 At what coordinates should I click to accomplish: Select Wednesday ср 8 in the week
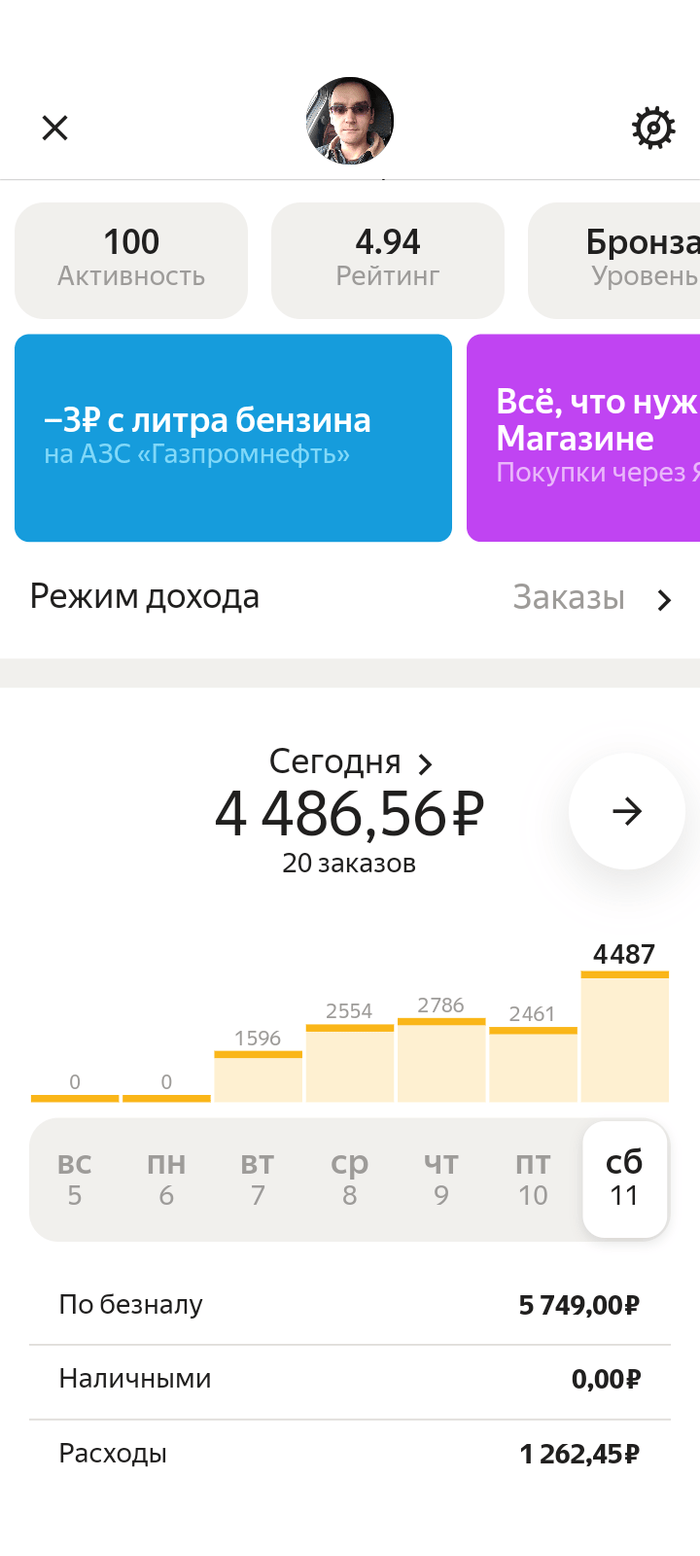coord(350,1180)
